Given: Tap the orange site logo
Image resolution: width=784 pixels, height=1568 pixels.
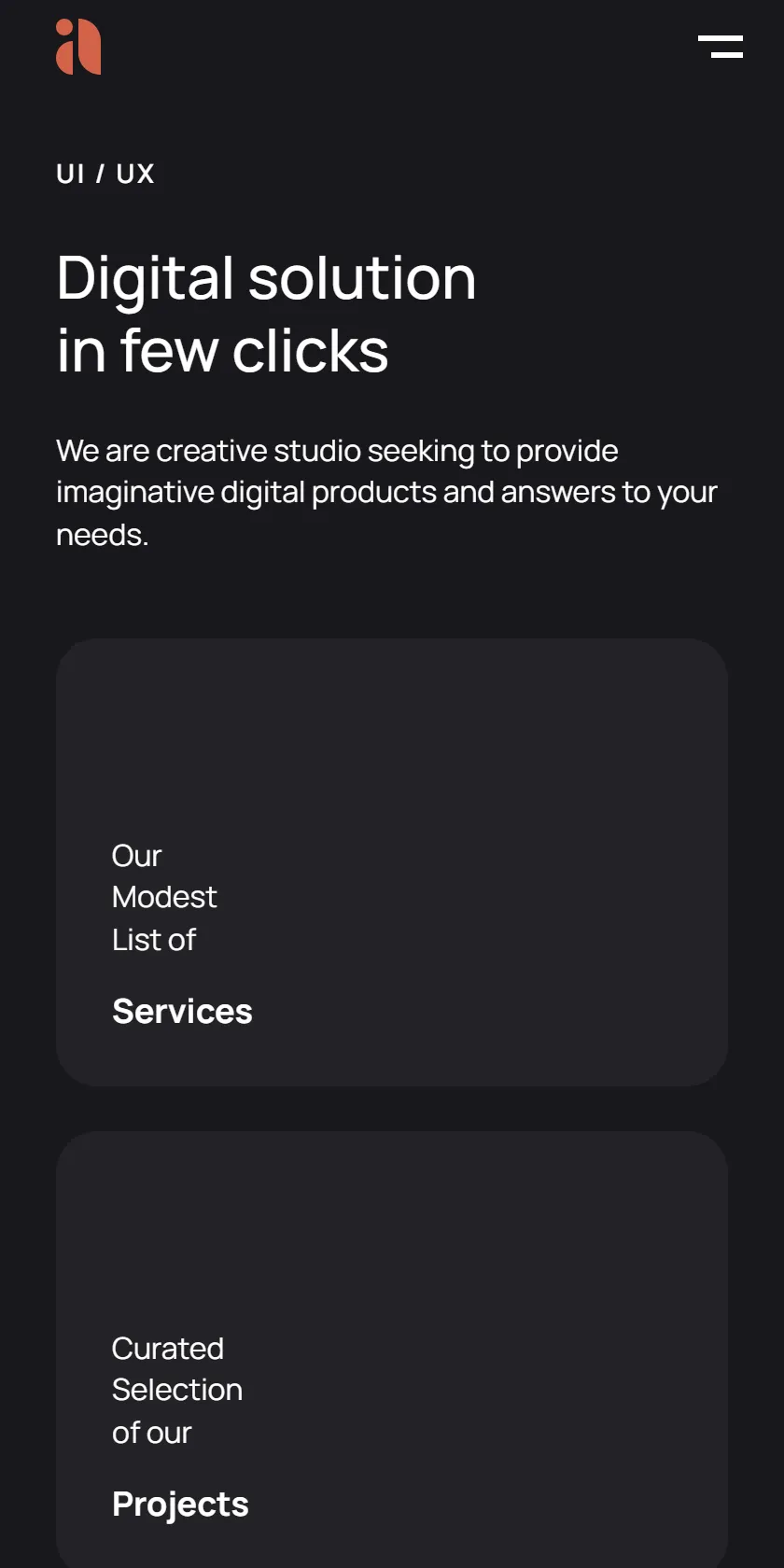Looking at the screenshot, I should coord(78,47).
